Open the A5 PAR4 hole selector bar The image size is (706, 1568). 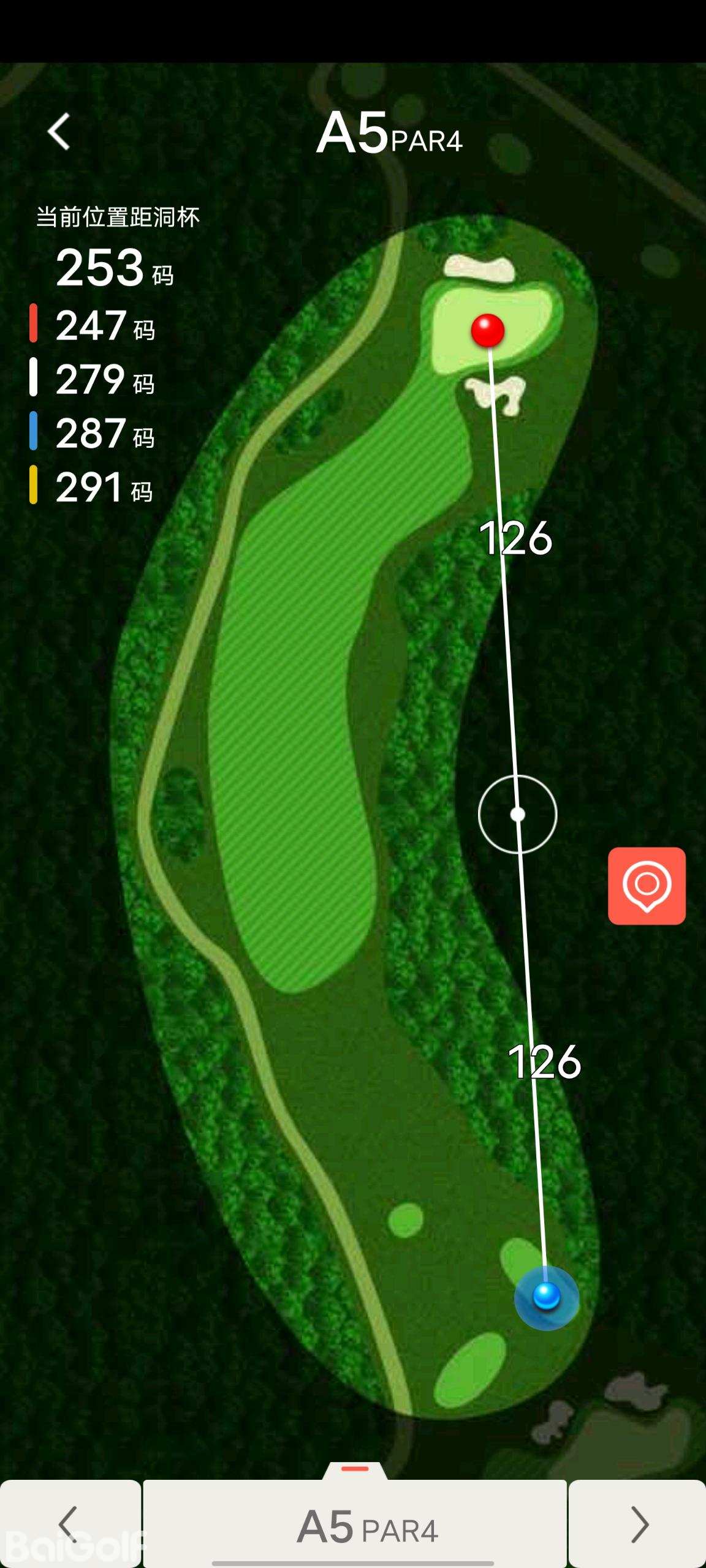pos(355,1526)
